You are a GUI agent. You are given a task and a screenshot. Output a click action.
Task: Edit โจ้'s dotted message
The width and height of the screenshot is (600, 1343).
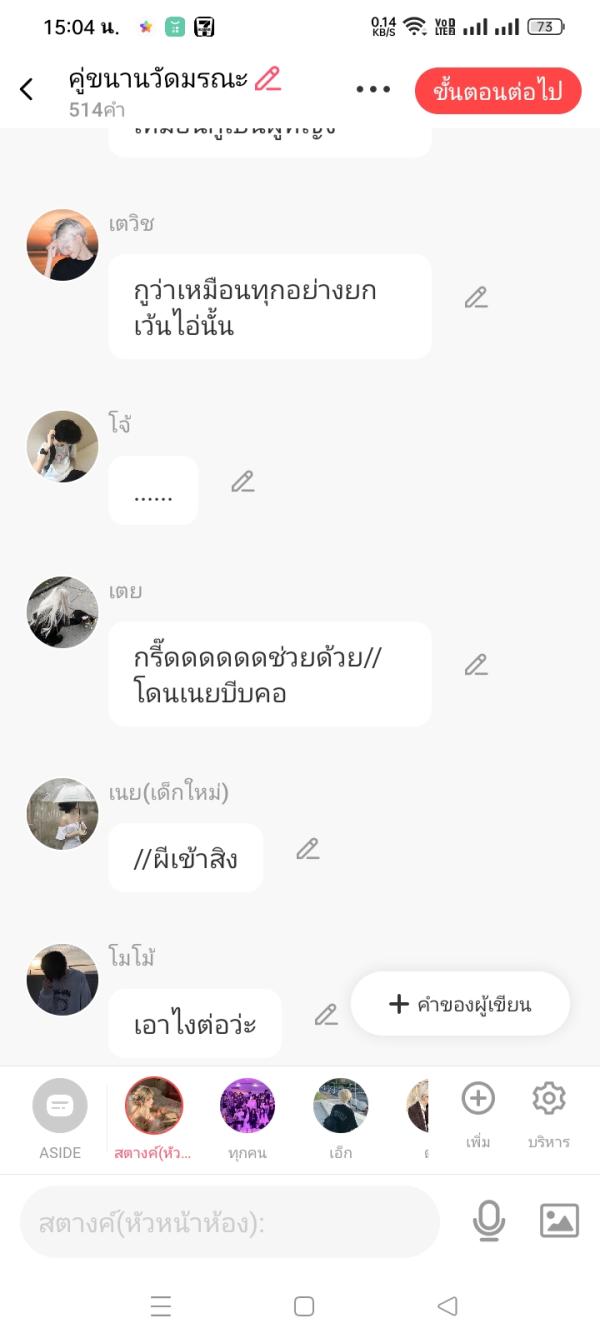(243, 482)
